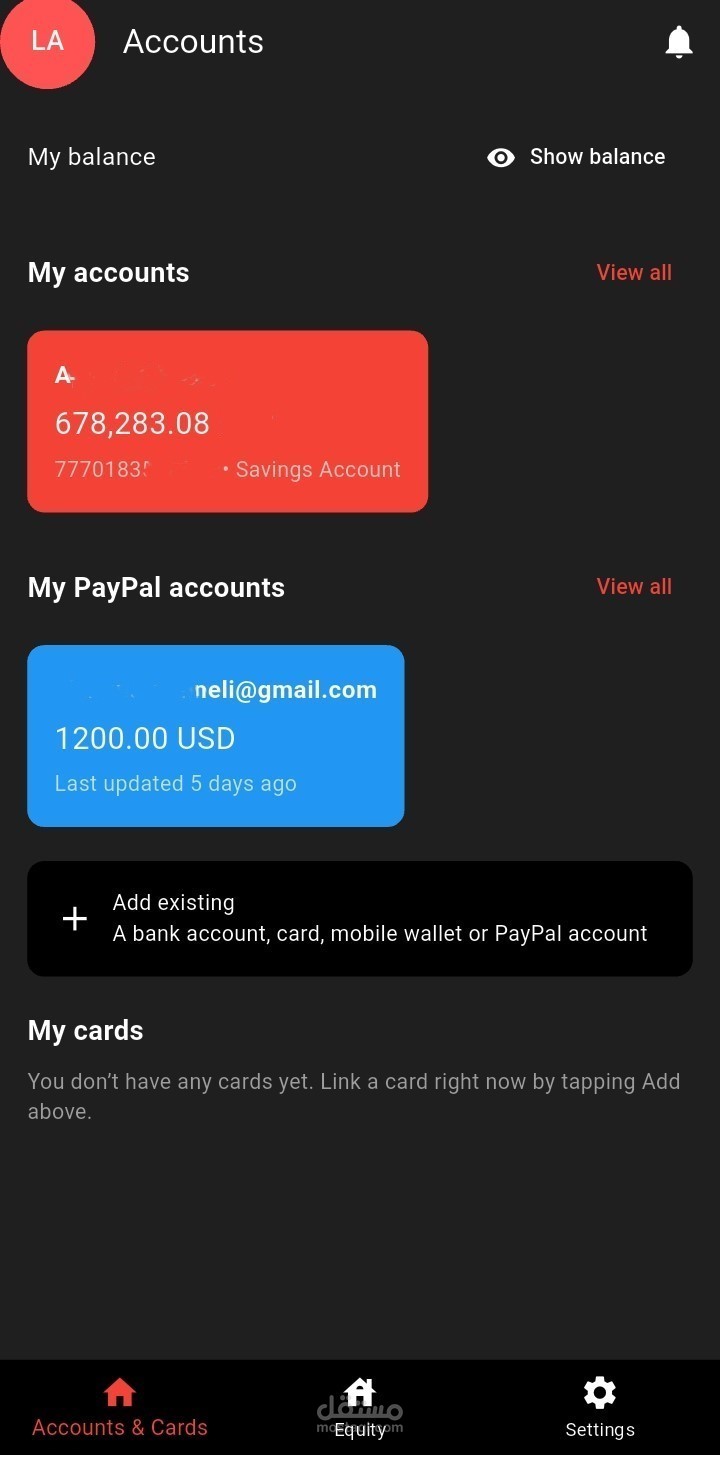Switch to the Accounts & Cards tab
The image size is (720, 1464).
pos(120,1408)
